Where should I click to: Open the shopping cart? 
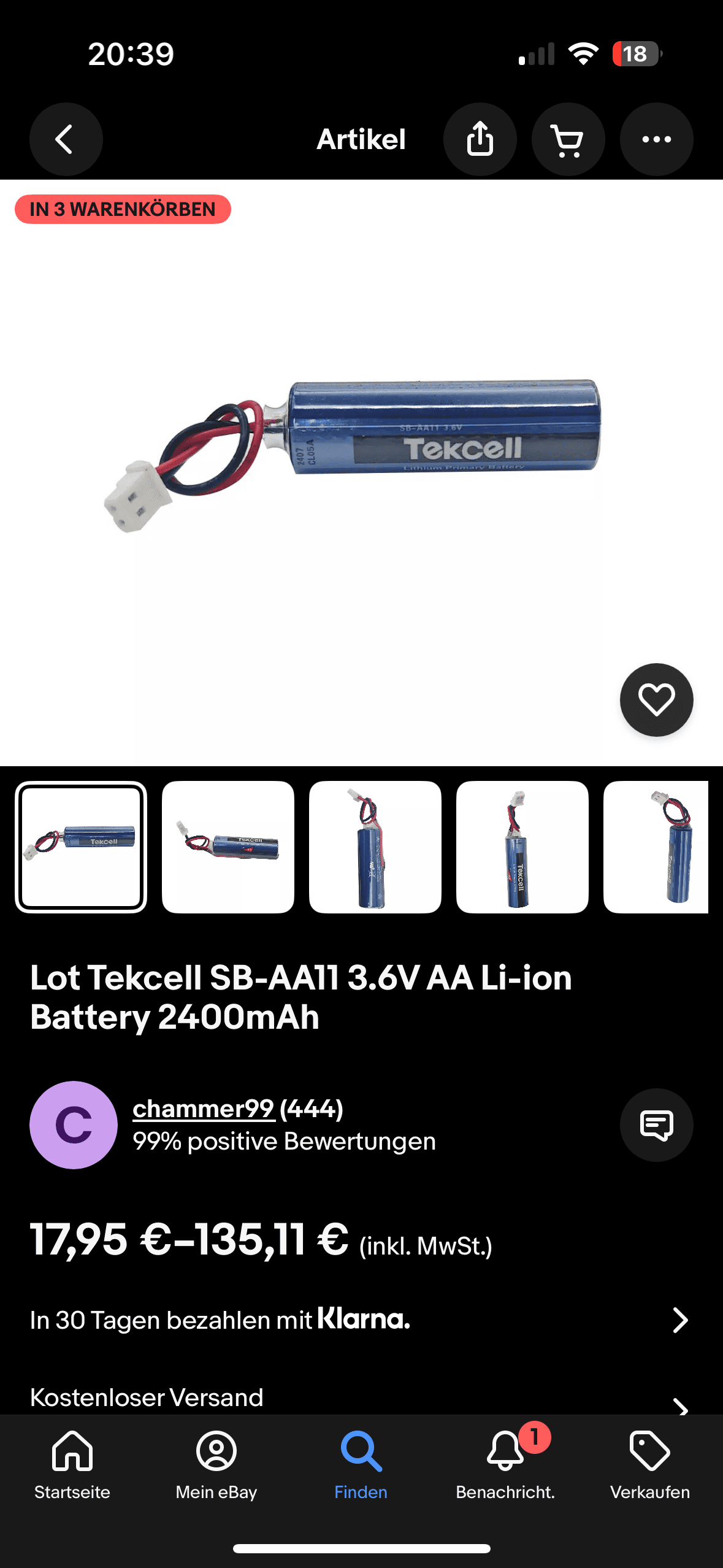[x=568, y=139]
